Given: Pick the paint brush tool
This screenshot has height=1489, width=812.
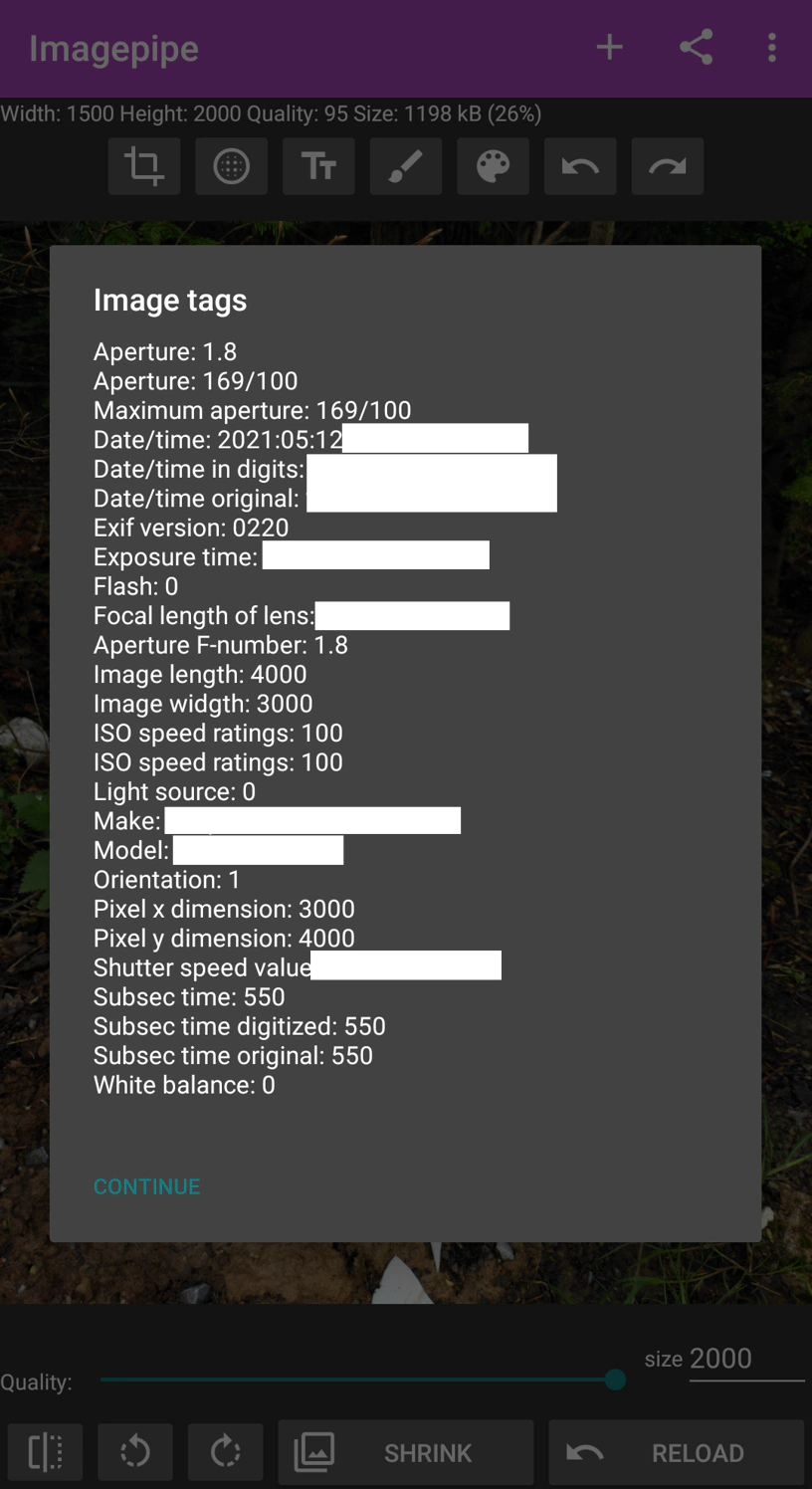Looking at the screenshot, I should 406,166.
